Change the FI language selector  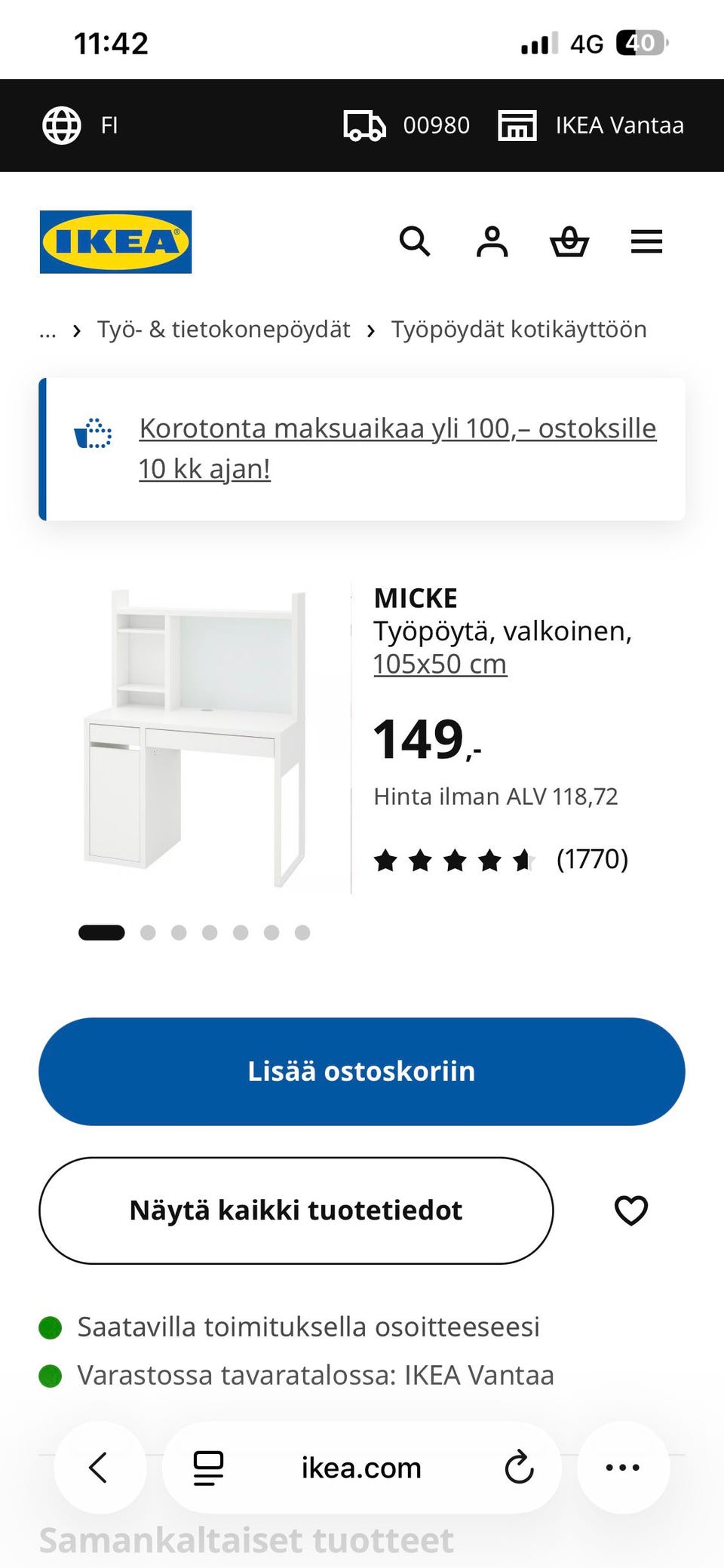click(x=81, y=125)
